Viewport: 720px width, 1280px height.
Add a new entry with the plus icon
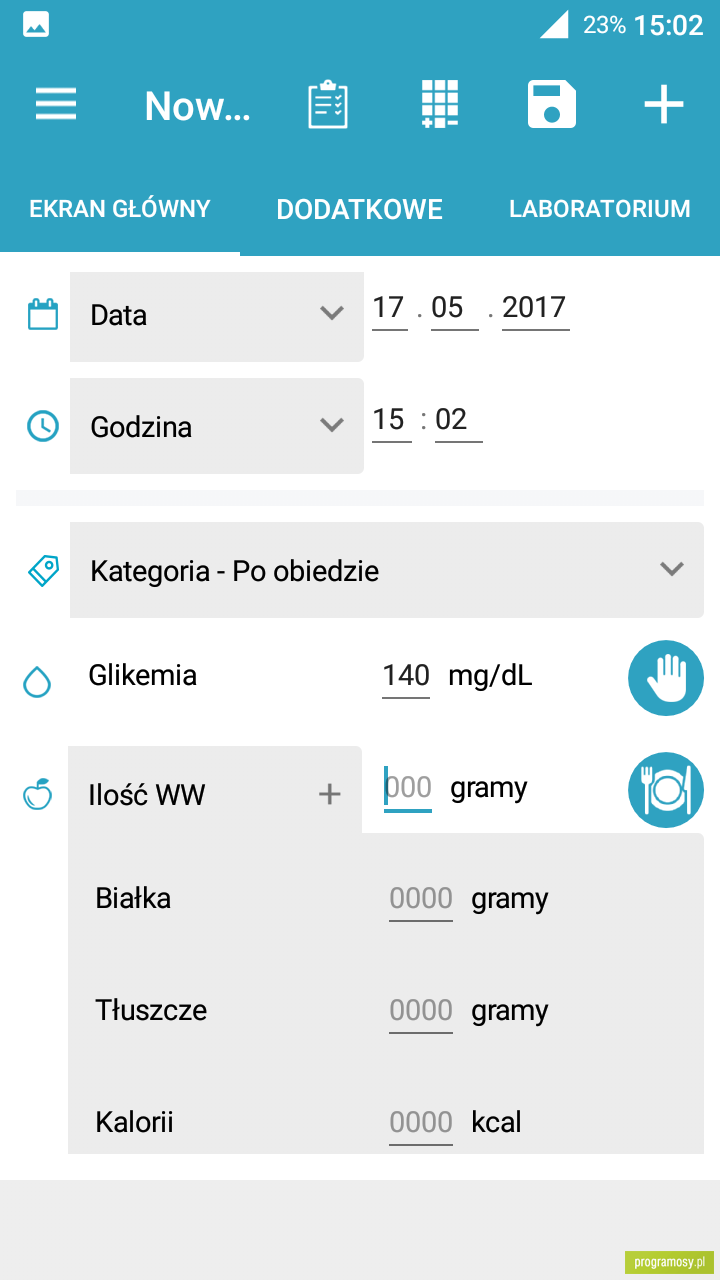(x=664, y=104)
